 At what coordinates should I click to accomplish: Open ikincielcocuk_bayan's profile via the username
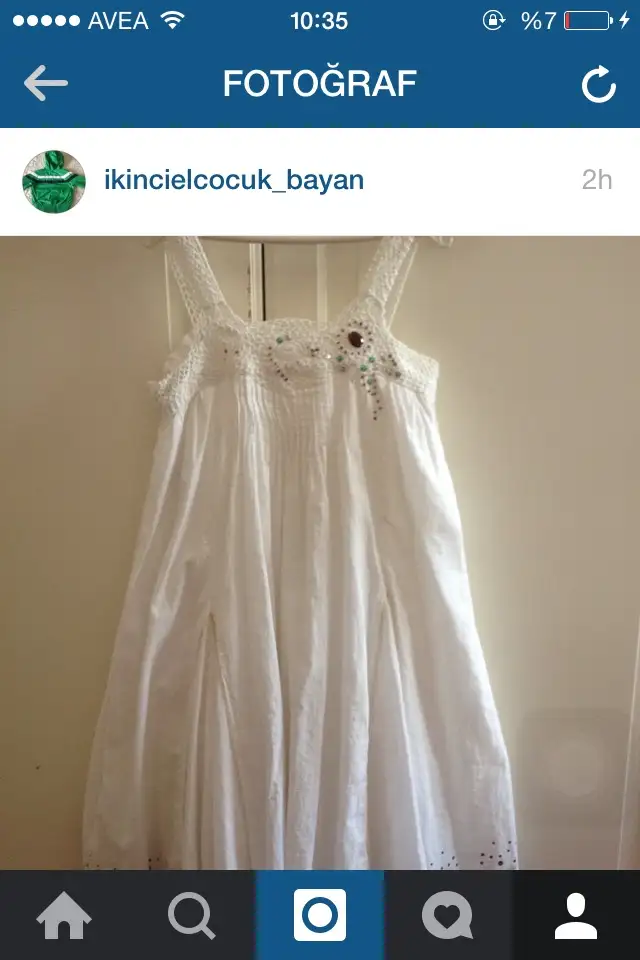(x=234, y=180)
